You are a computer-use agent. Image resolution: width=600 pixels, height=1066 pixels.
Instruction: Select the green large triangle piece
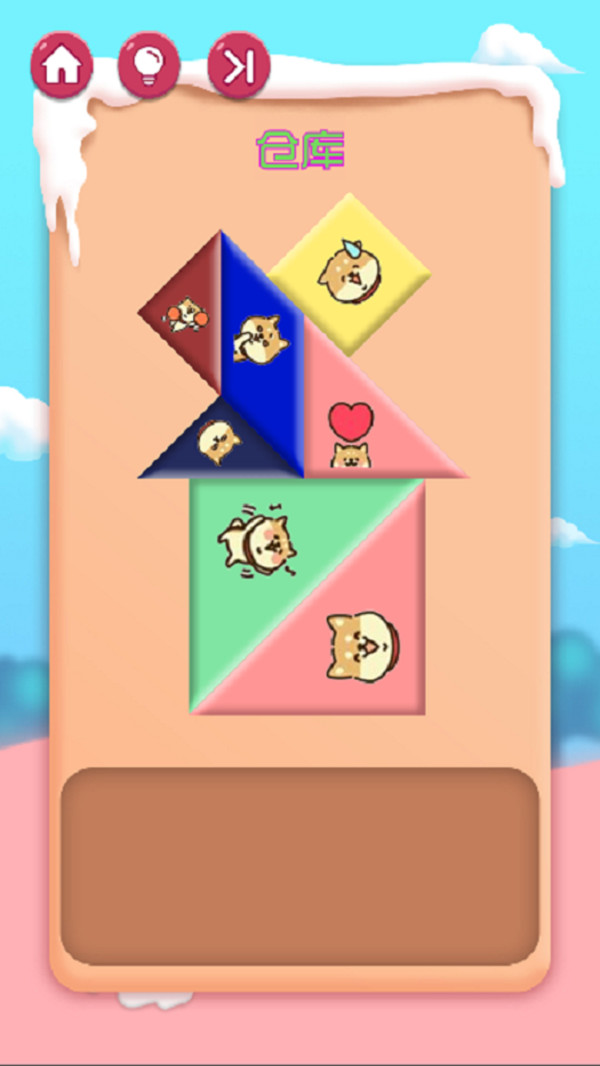[x=265, y=550]
